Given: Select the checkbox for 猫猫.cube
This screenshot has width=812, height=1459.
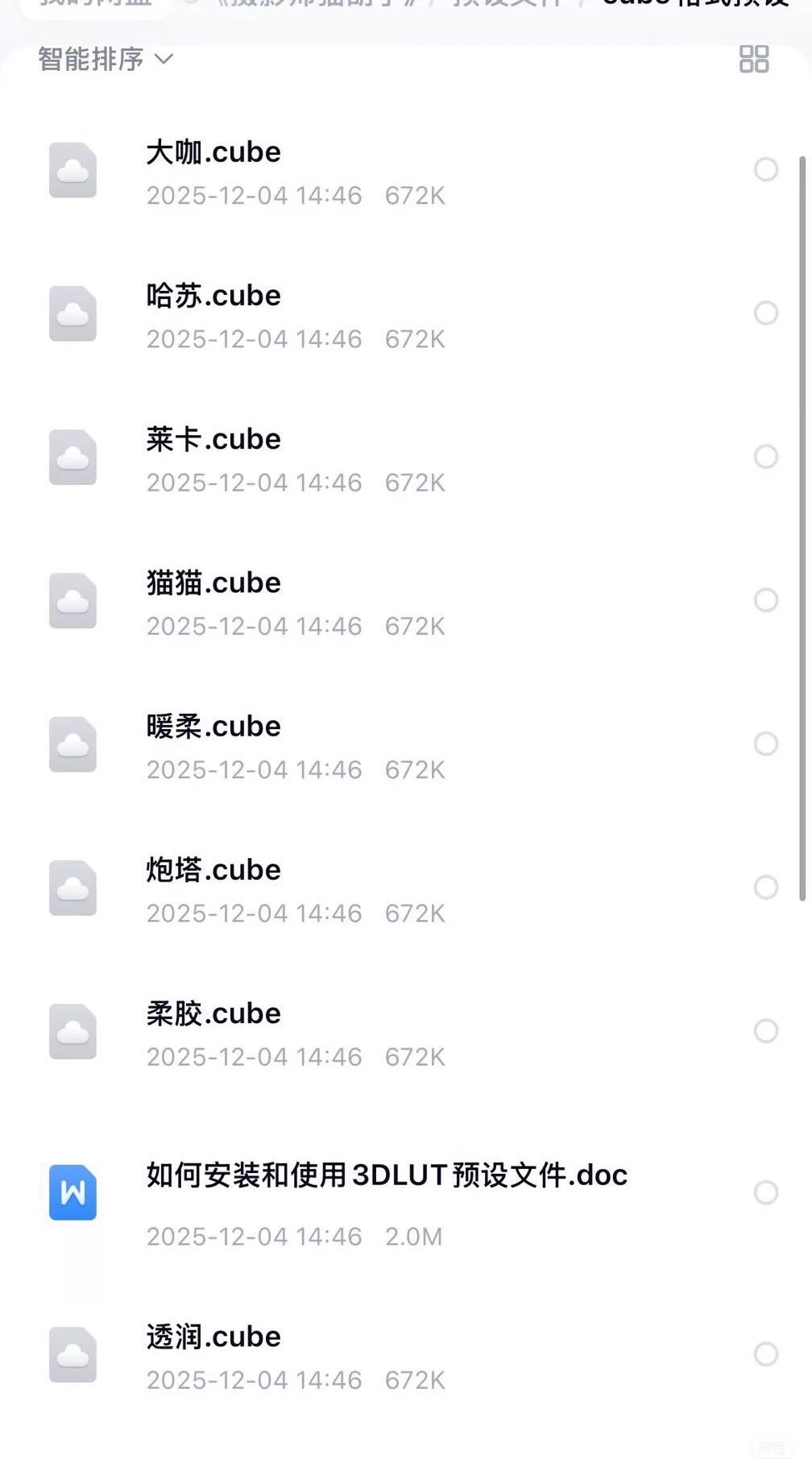Looking at the screenshot, I should (765, 600).
